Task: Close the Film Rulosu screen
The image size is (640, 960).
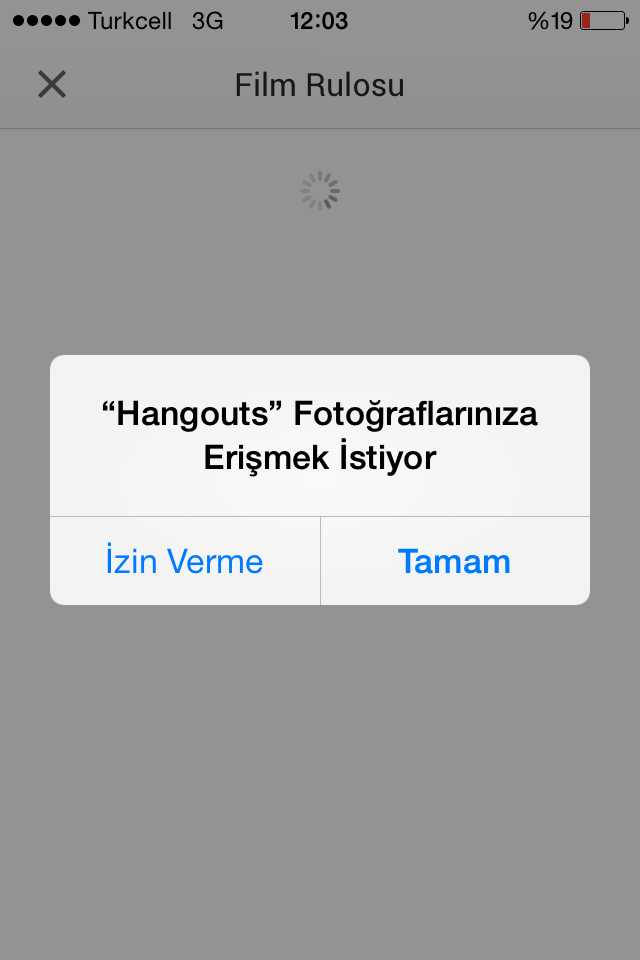Action: click(52, 84)
